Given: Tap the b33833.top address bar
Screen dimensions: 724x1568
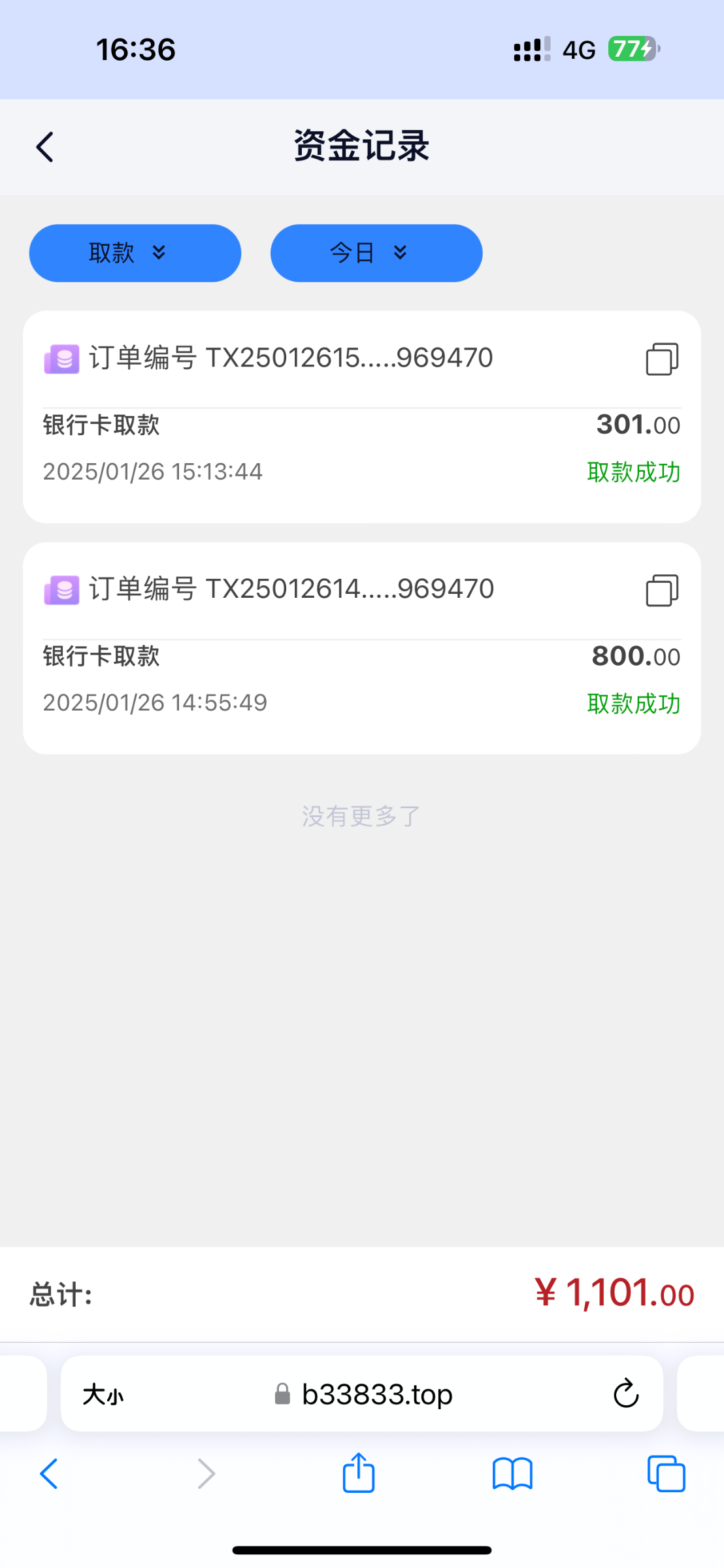Looking at the screenshot, I should (x=362, y=1394).
